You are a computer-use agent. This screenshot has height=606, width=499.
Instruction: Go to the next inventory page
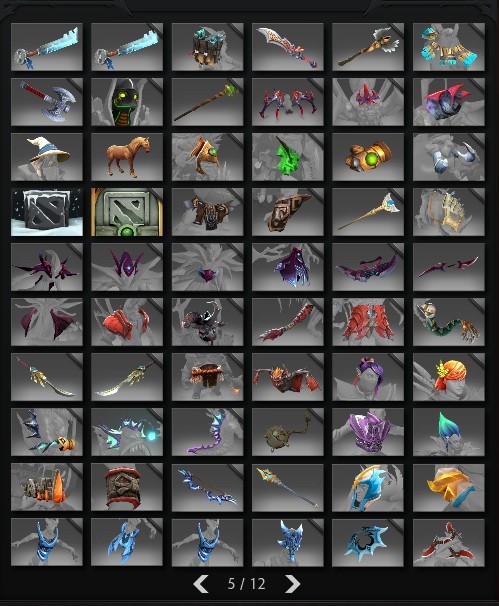point(293,584)
